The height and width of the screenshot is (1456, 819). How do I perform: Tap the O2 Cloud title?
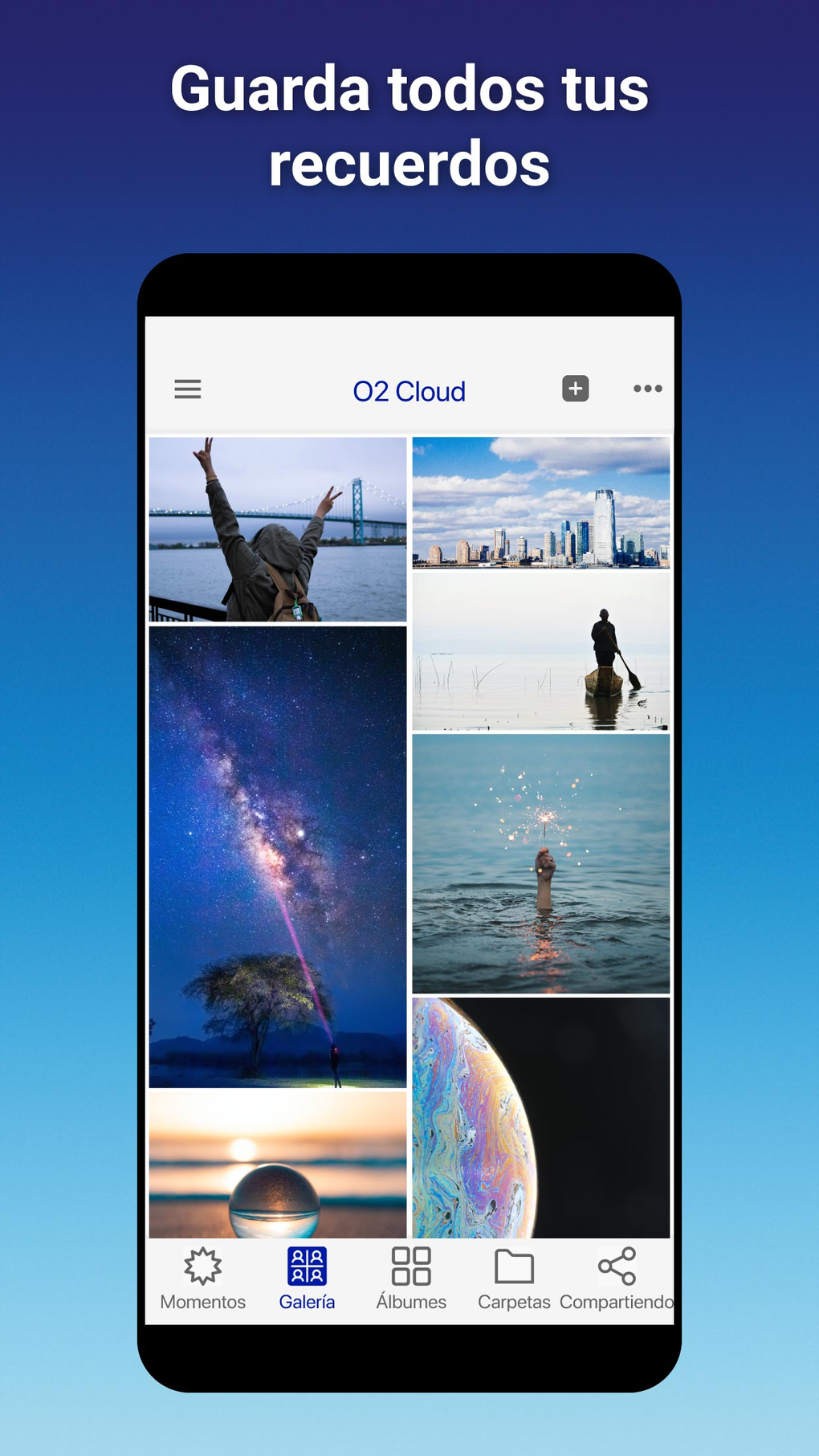(x=409, y=391)
